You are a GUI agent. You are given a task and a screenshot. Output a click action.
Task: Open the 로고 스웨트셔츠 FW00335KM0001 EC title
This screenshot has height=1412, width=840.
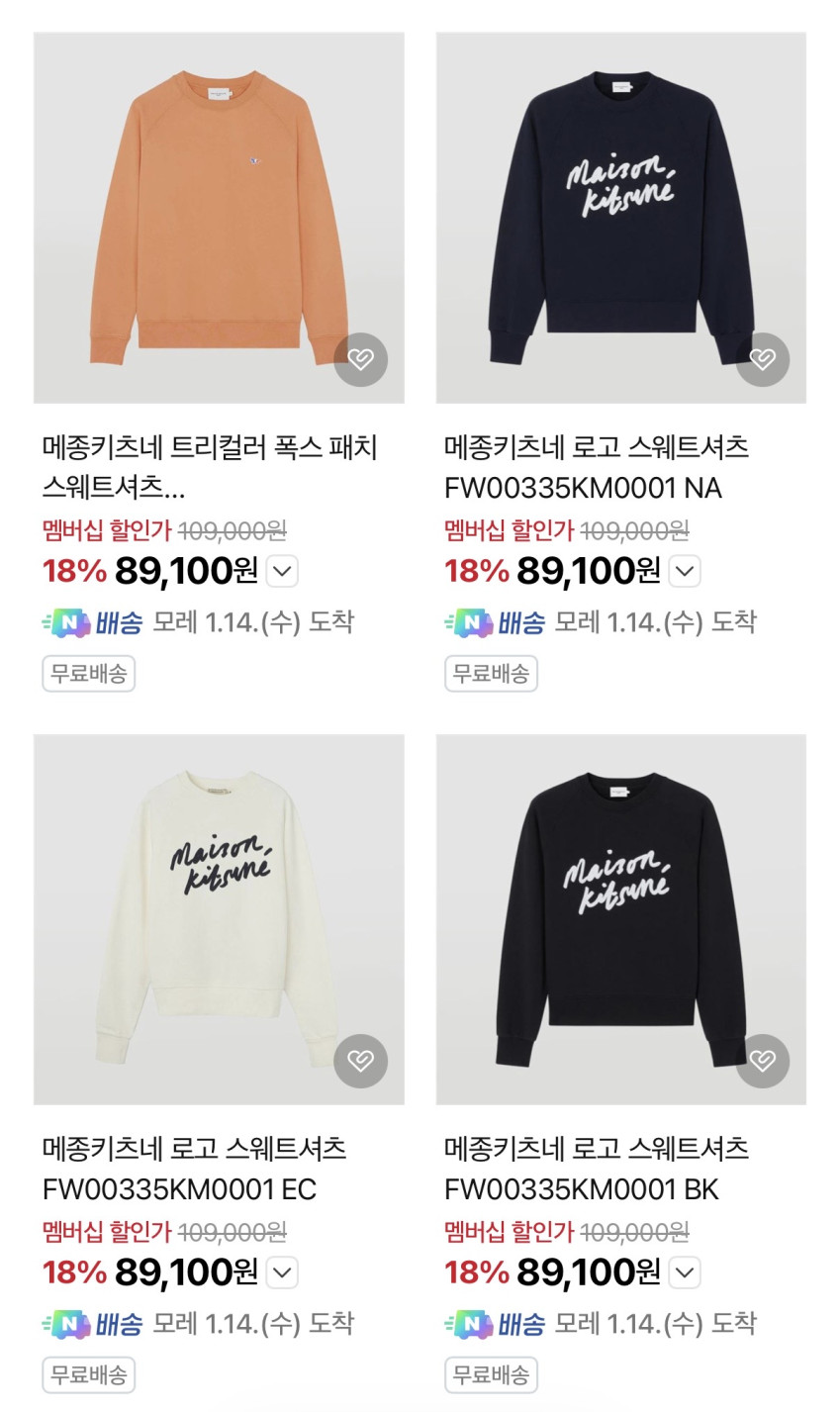[x=194, y=1169]
